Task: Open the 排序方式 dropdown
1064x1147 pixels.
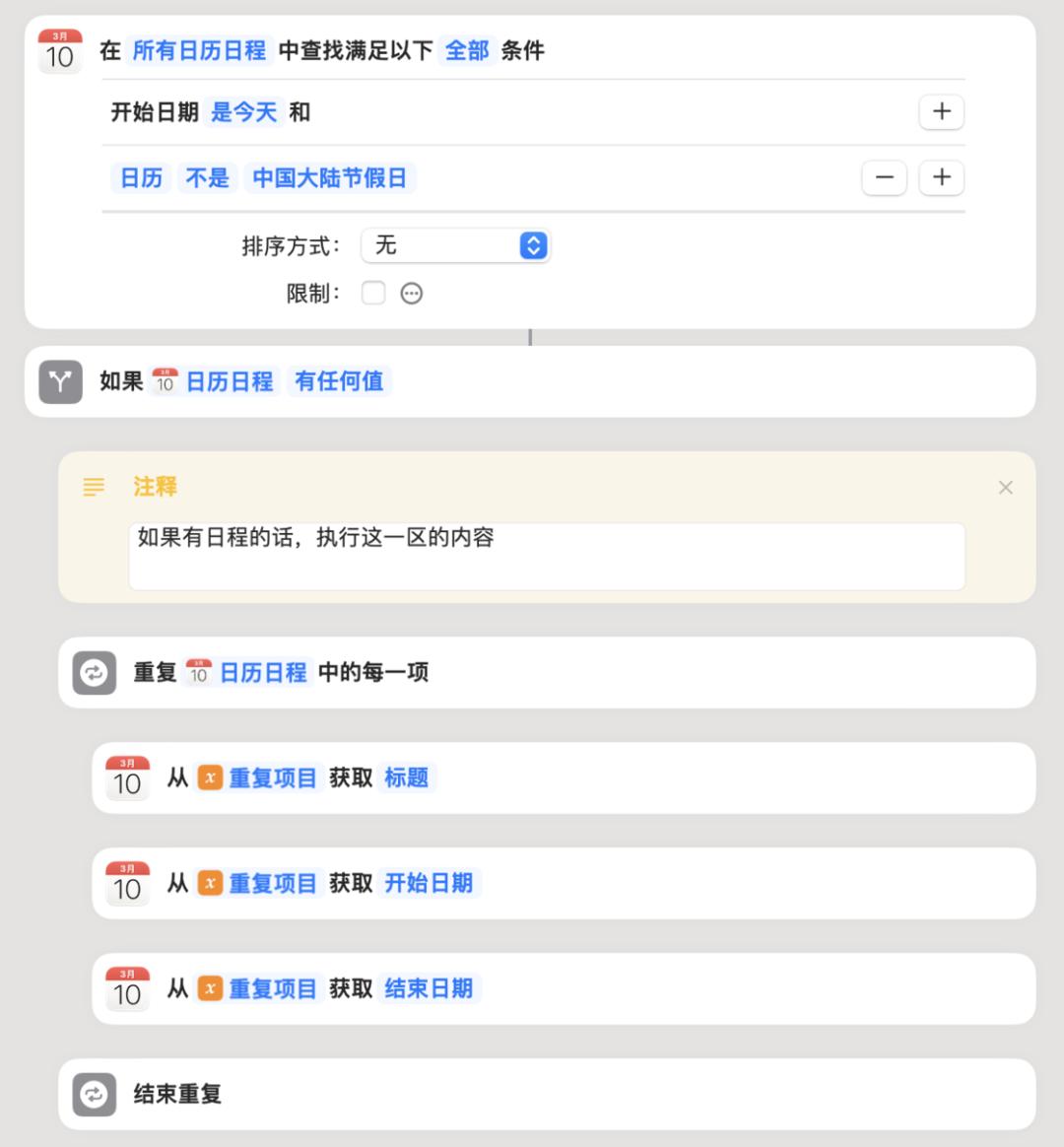Action: pos(455,245)
